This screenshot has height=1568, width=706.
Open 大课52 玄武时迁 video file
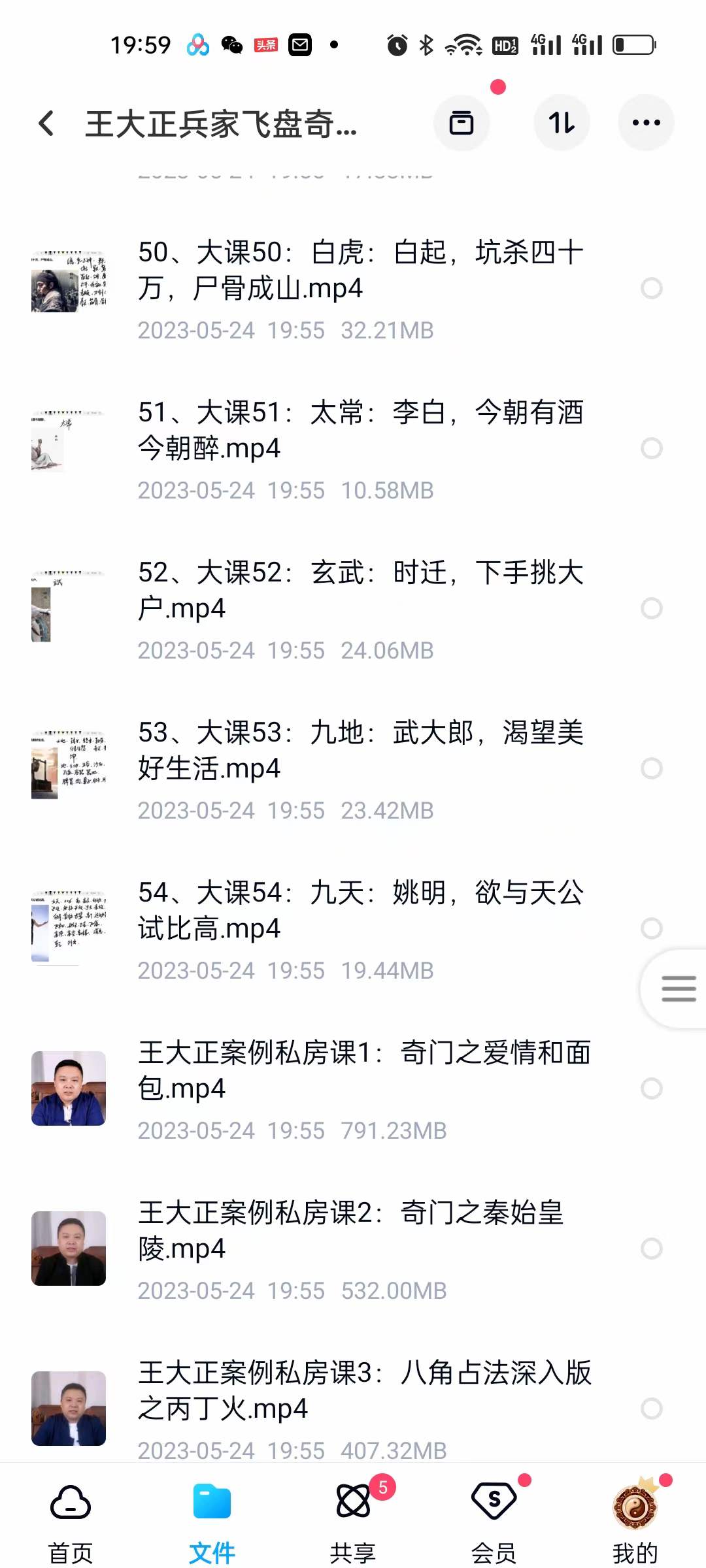point(360,588)
